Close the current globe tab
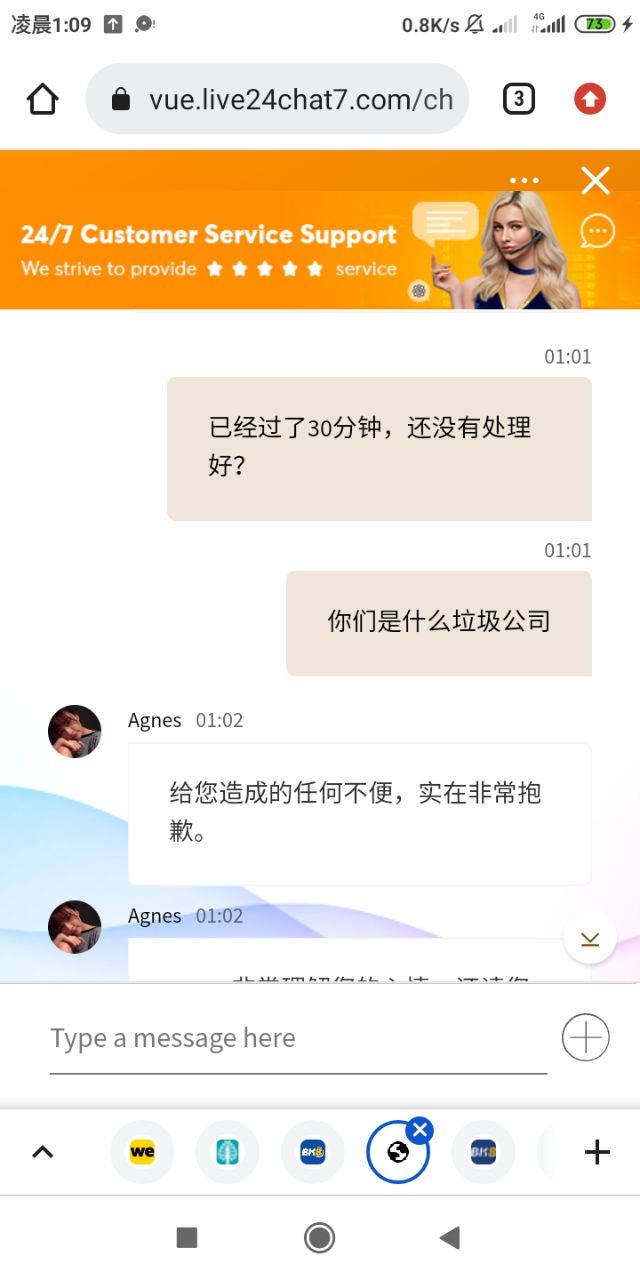 coord(420,1130)
